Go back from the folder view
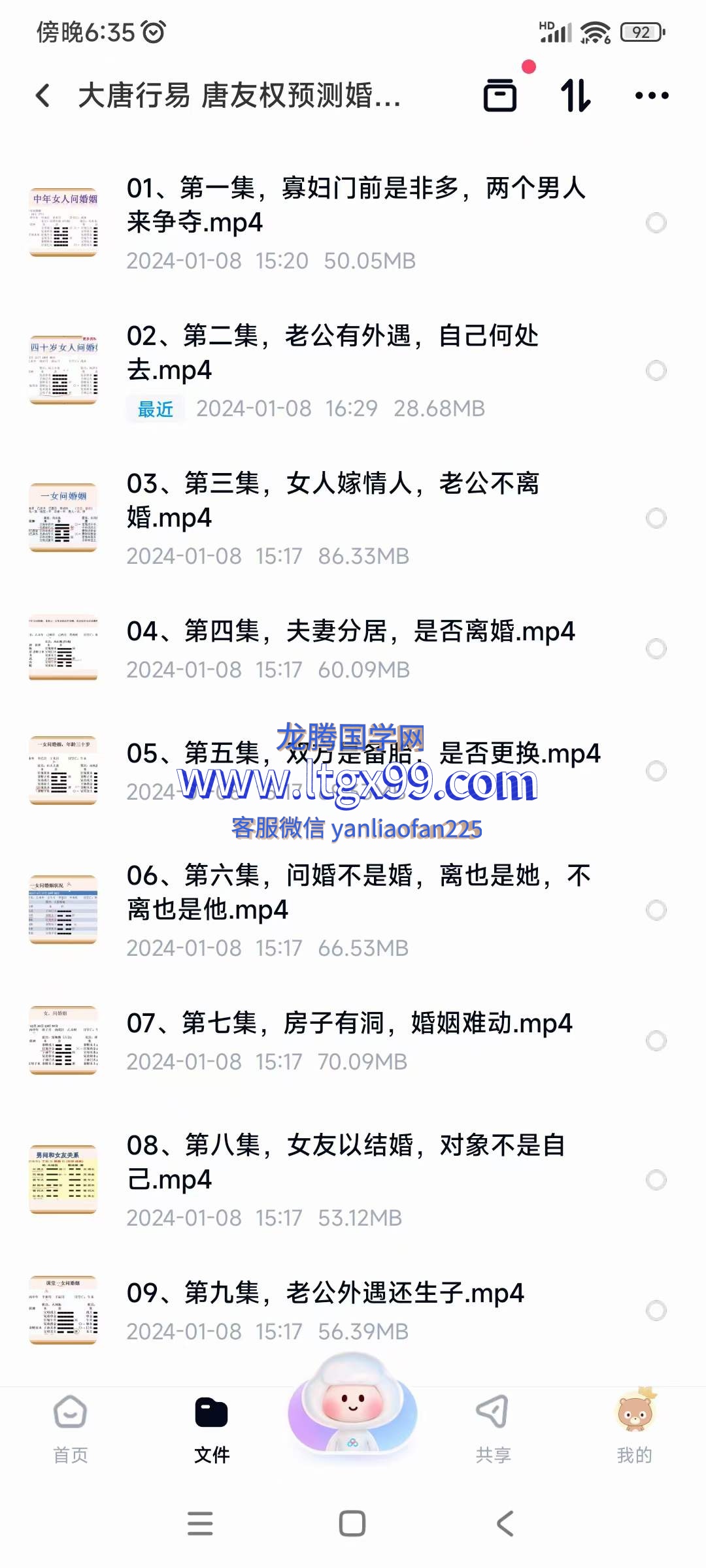This screenshot has height=1568, width=706. 43,95
